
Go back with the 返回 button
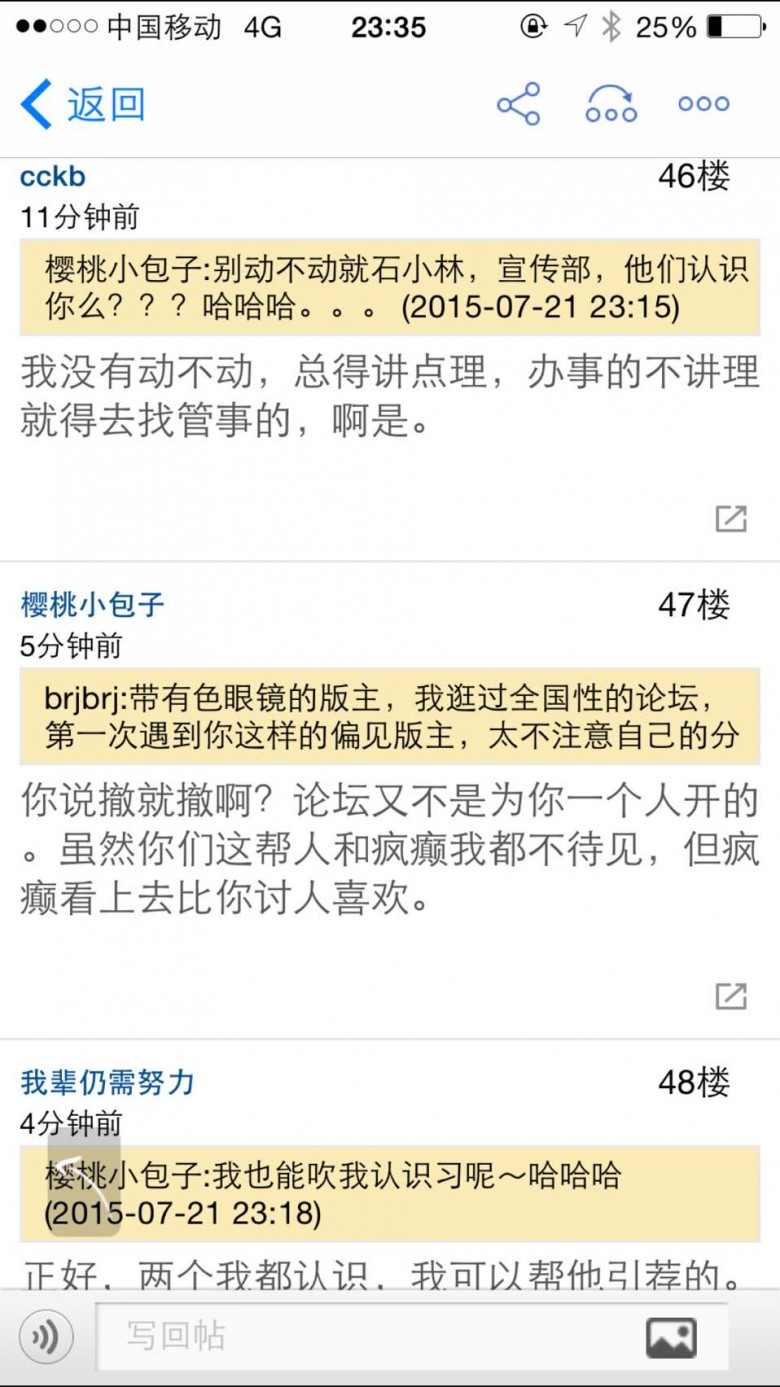click(83, 104)
